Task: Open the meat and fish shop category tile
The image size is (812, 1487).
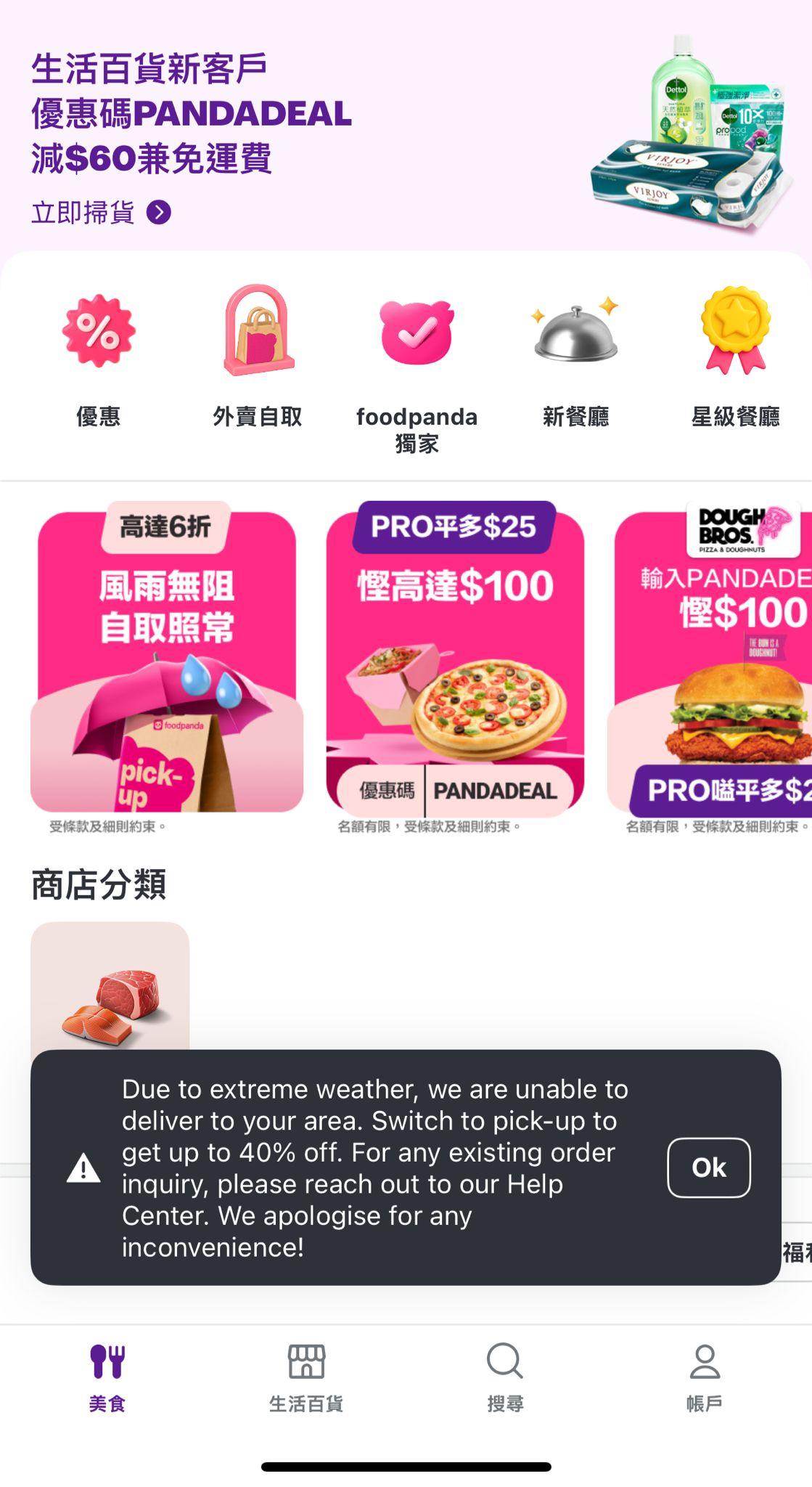Action: pyautogui.click(x=110, y=987)
